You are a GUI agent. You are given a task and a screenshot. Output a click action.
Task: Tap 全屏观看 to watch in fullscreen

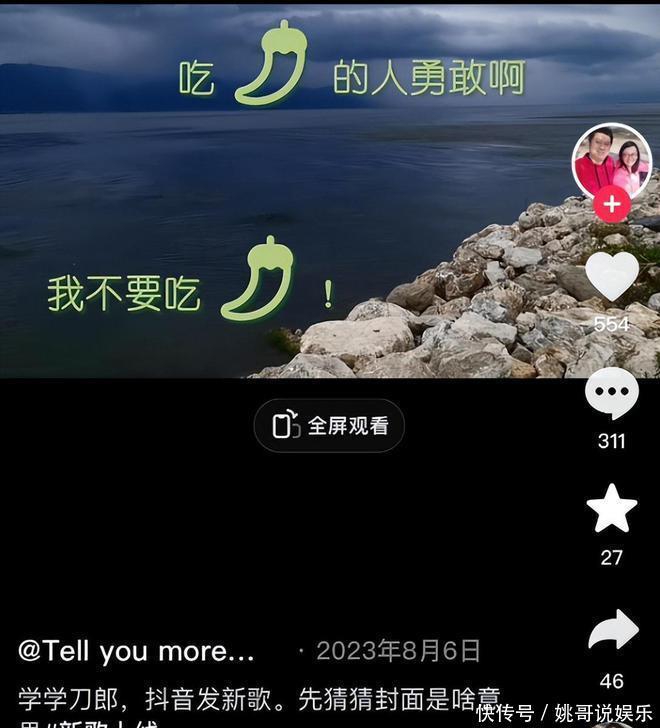tap(329, 425)
